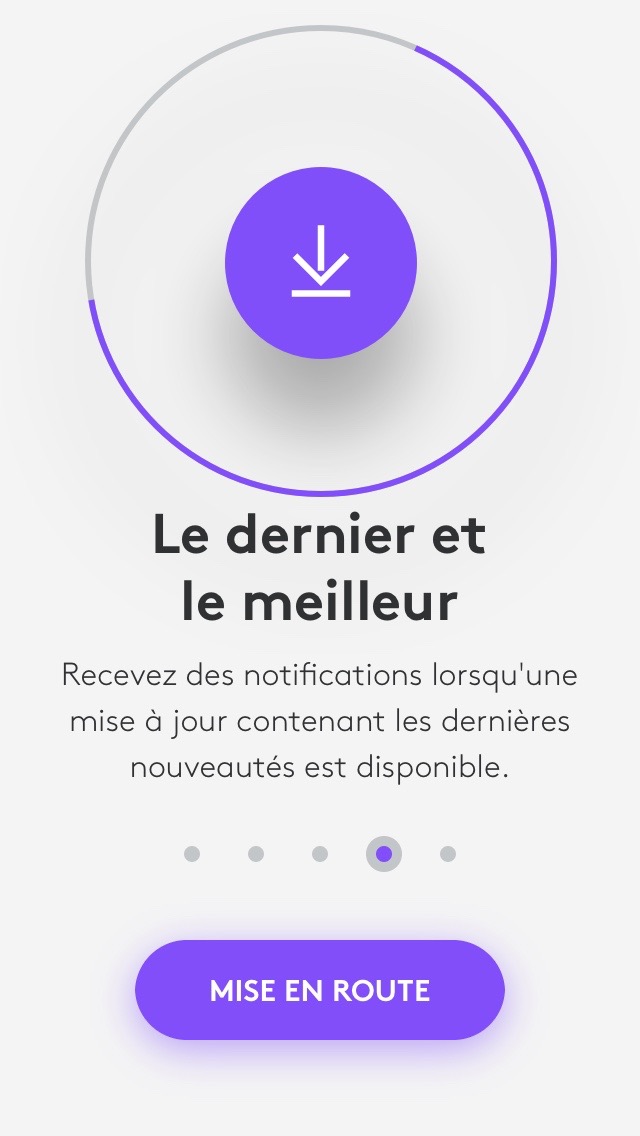Jump to the first onboarding page dot
Image resolution: width=640 pixels, height=1136 pixels.
(192, 854)
